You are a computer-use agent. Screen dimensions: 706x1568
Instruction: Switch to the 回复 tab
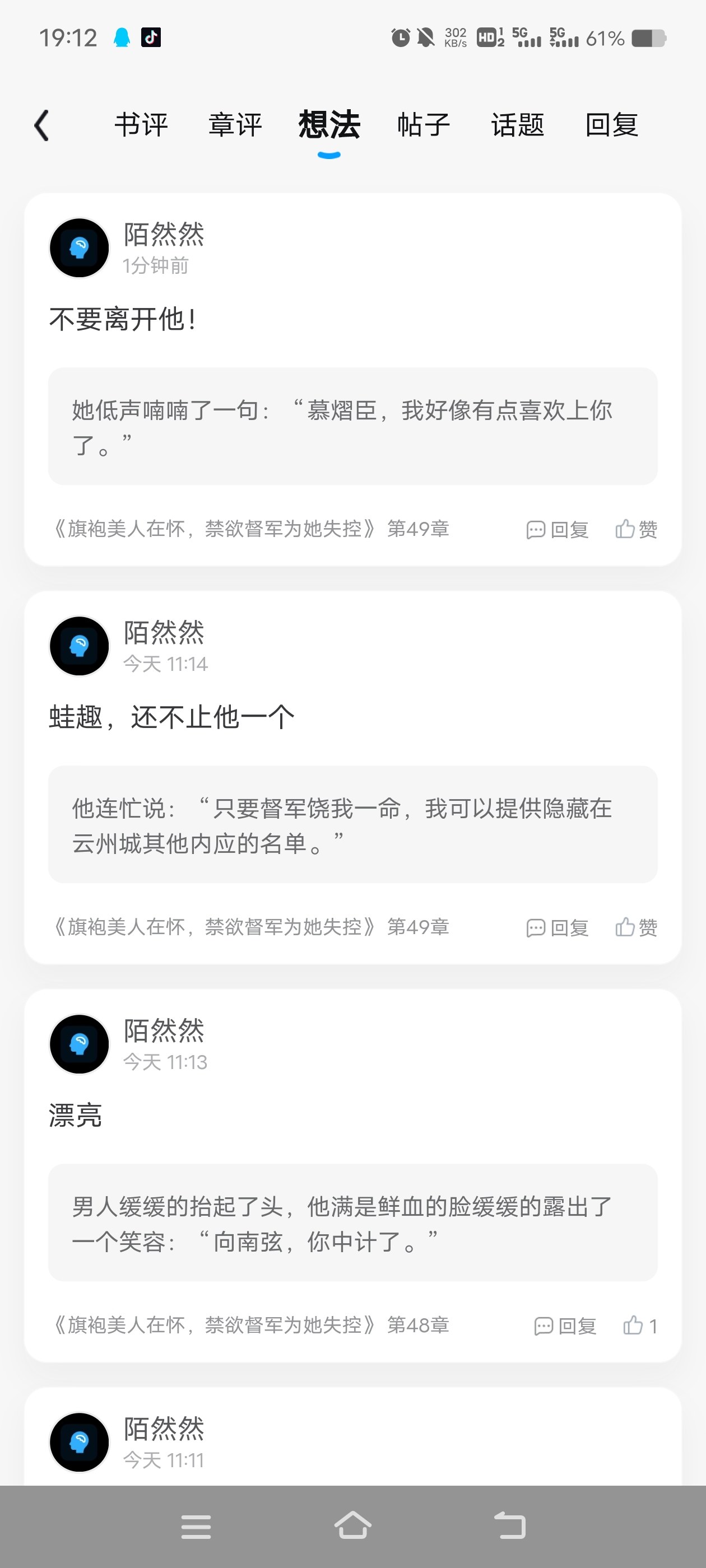click(611, 125)
